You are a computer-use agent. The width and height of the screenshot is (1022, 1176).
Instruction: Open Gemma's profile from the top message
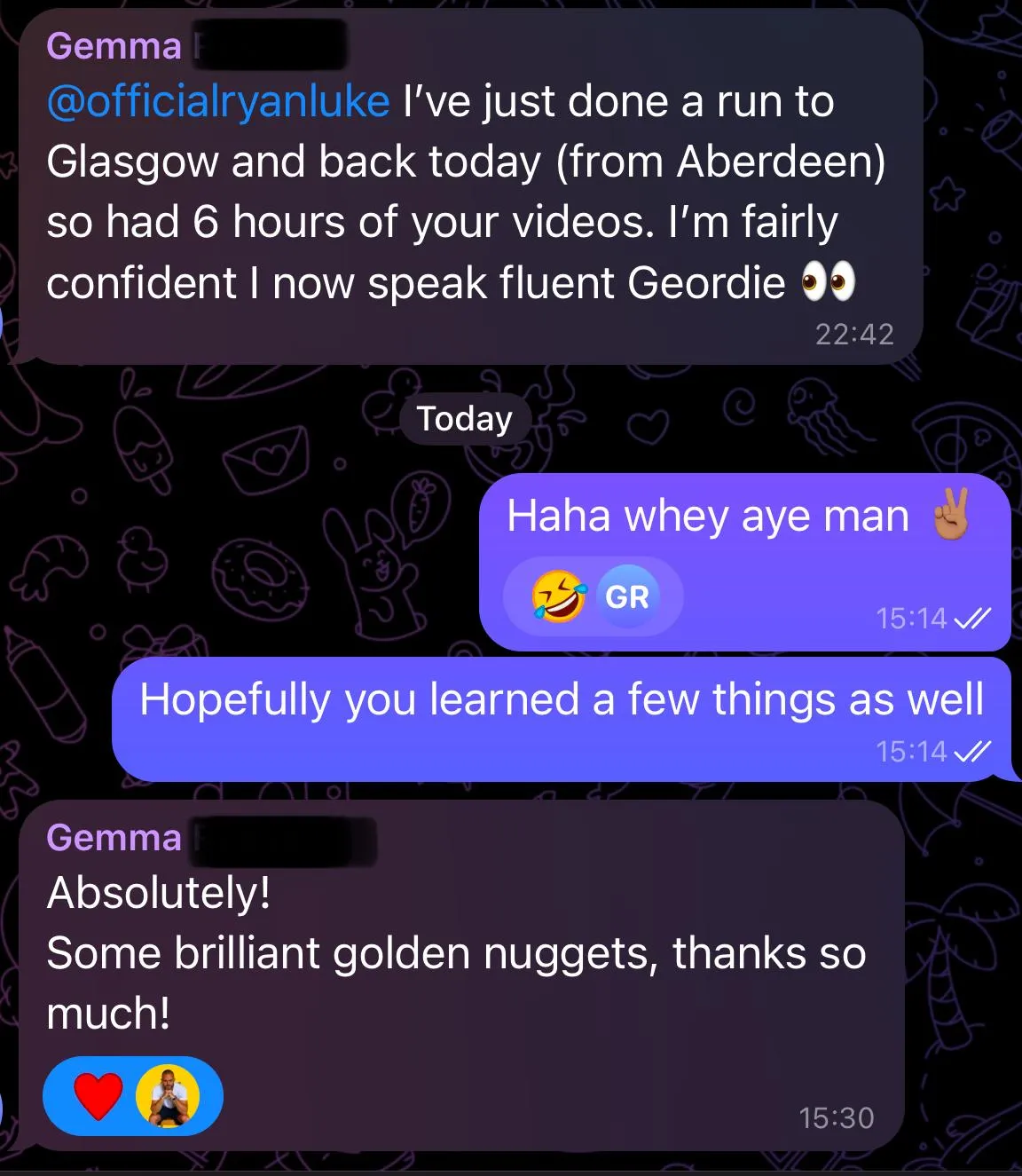tap(114, 46)
